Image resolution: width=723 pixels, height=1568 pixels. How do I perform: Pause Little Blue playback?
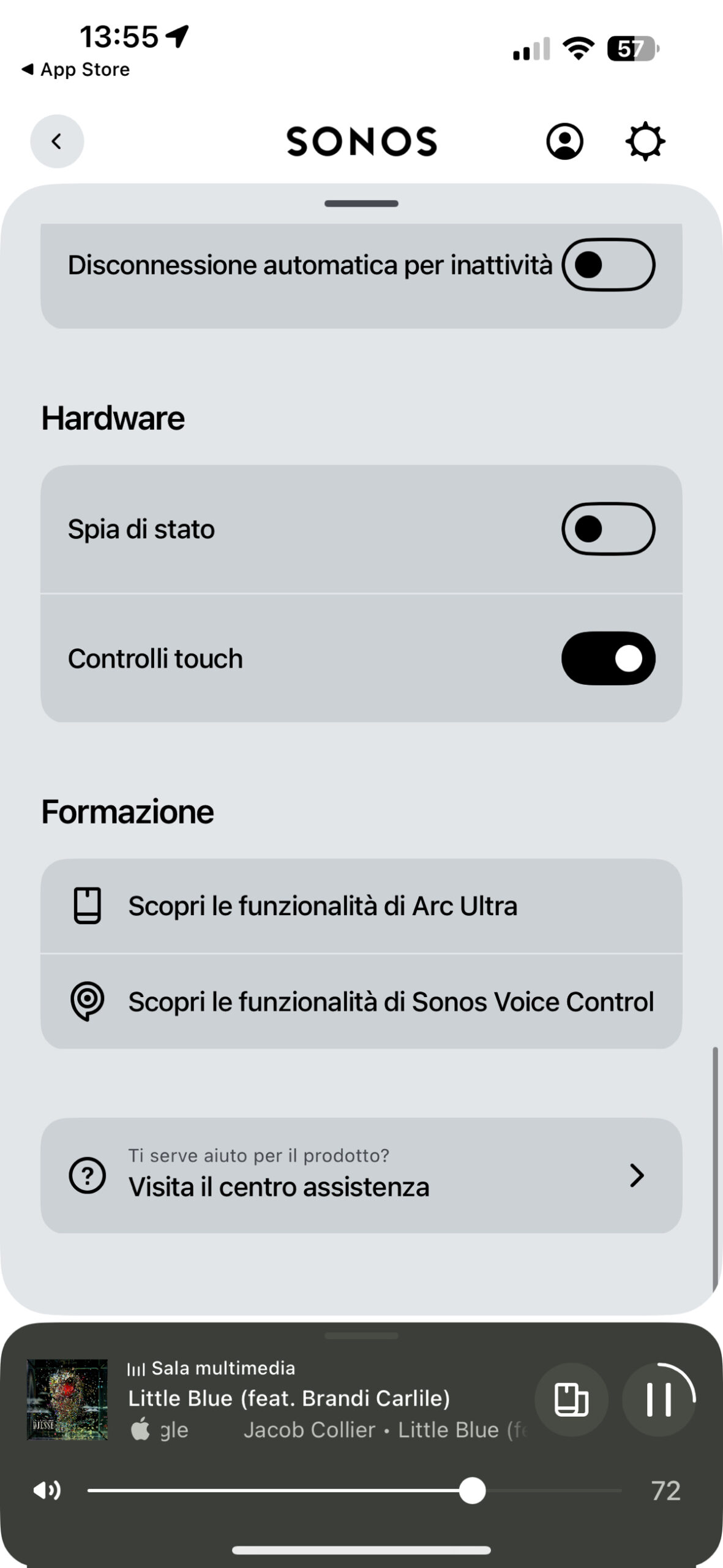[659, 1400]
